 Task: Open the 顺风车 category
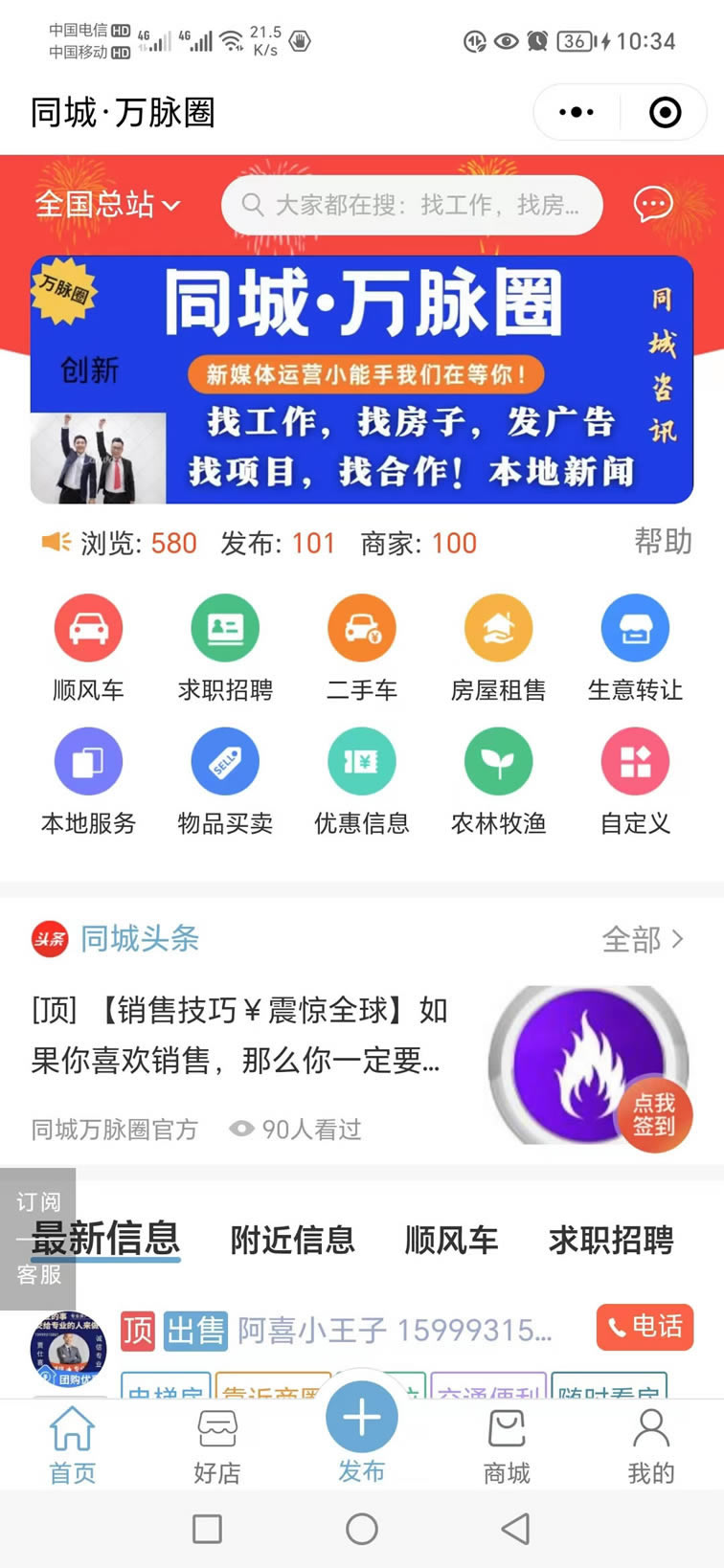(x=88, y=648)
